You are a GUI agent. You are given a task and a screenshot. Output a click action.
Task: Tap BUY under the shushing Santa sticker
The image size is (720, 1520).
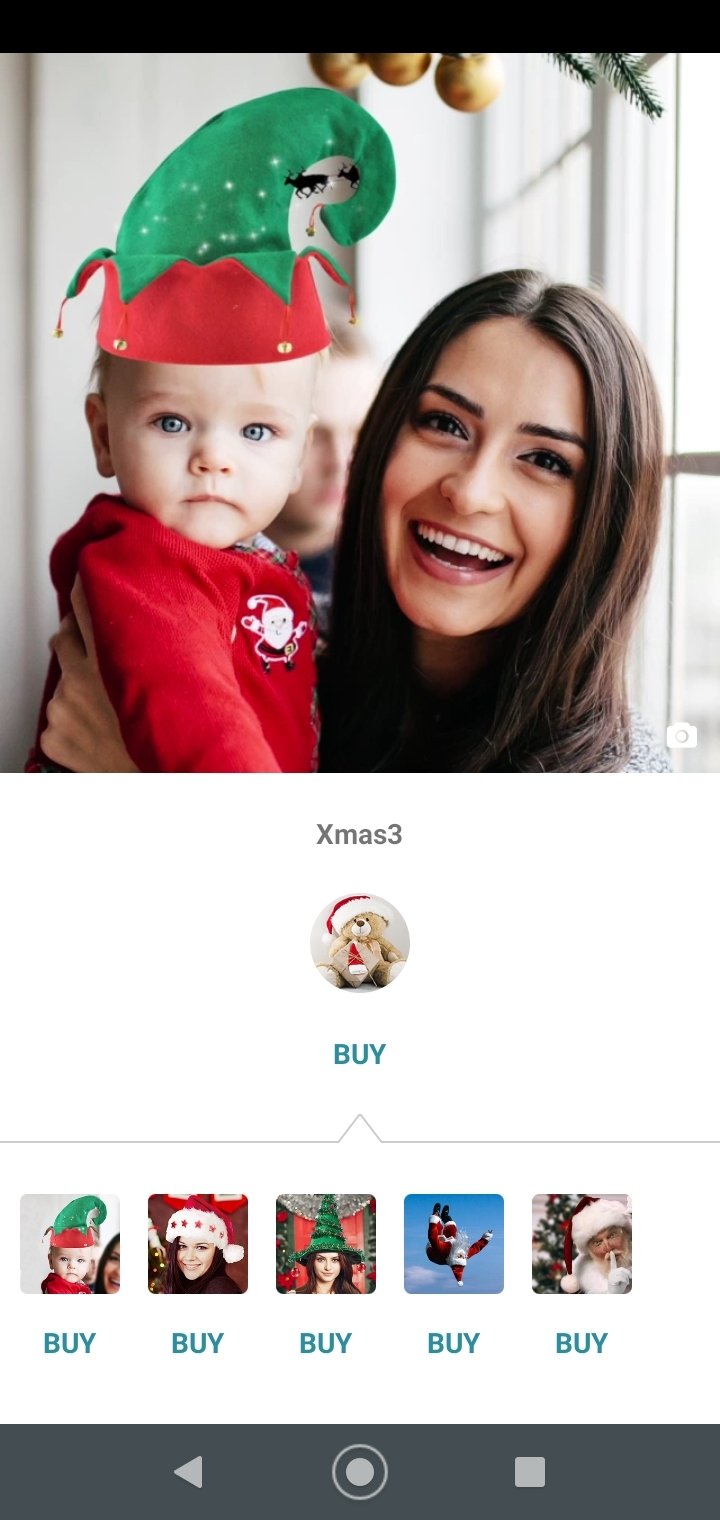click(582, 1343)
